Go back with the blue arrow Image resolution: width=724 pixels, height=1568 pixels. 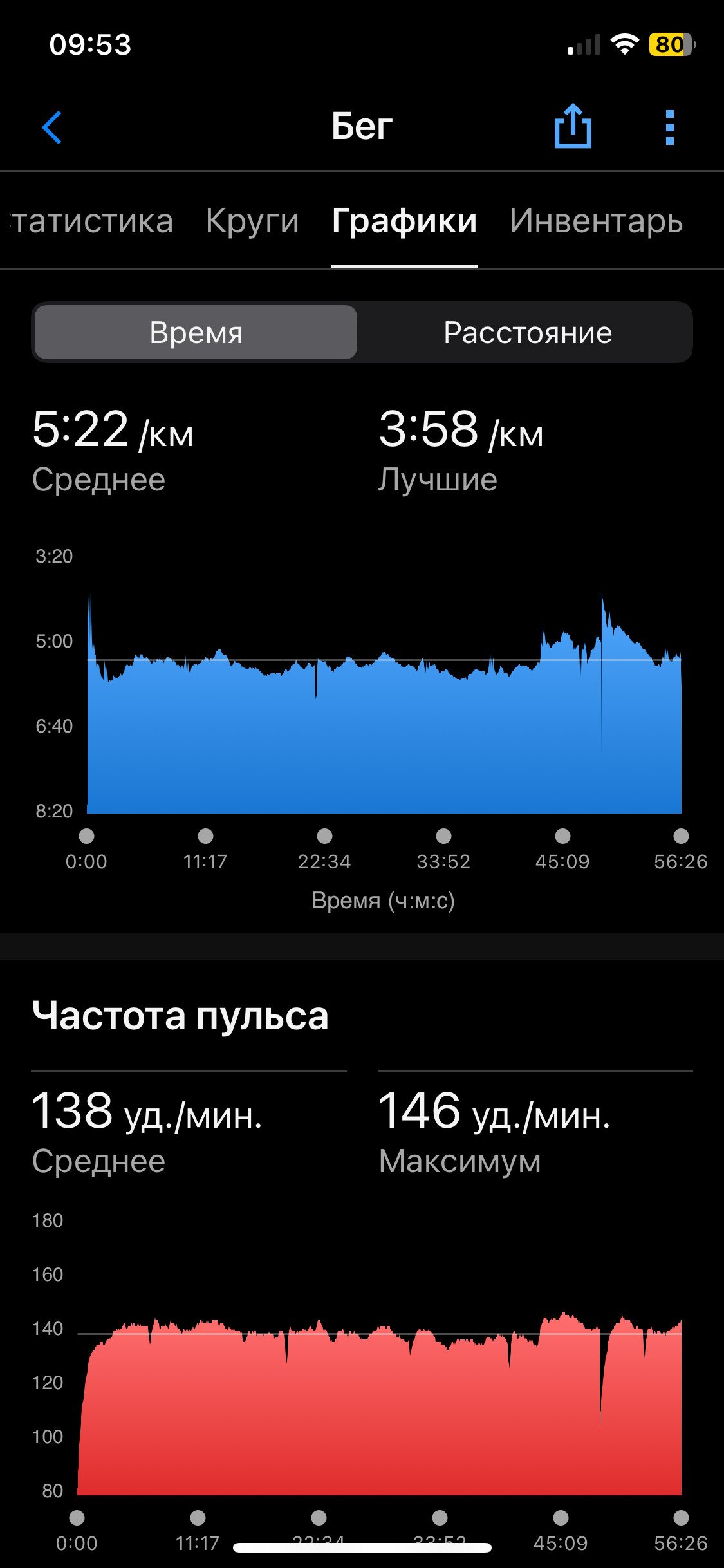52,127
